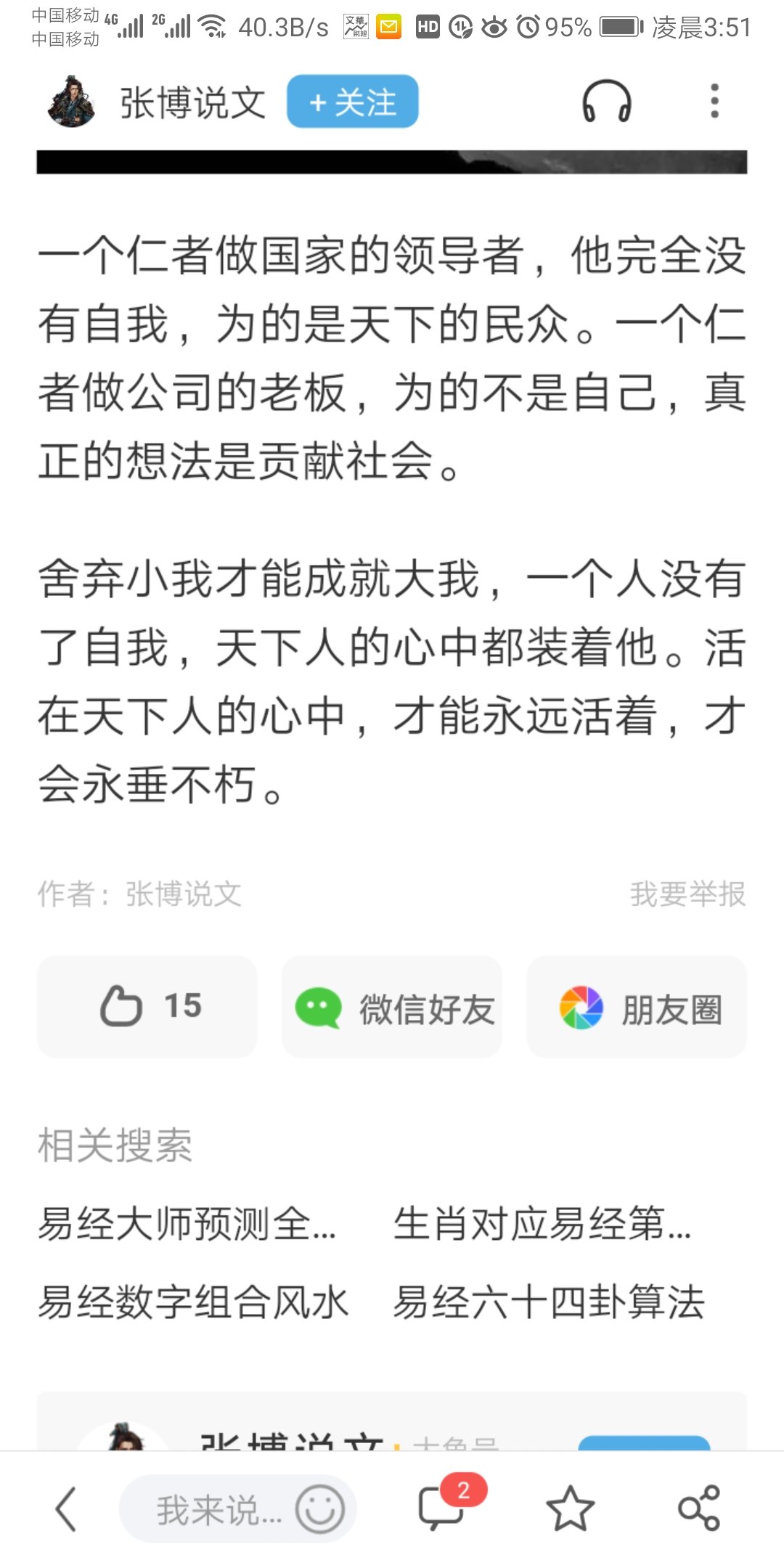
Task: Open the share icon in bottom bar
Action: [x=698, y=1510]
